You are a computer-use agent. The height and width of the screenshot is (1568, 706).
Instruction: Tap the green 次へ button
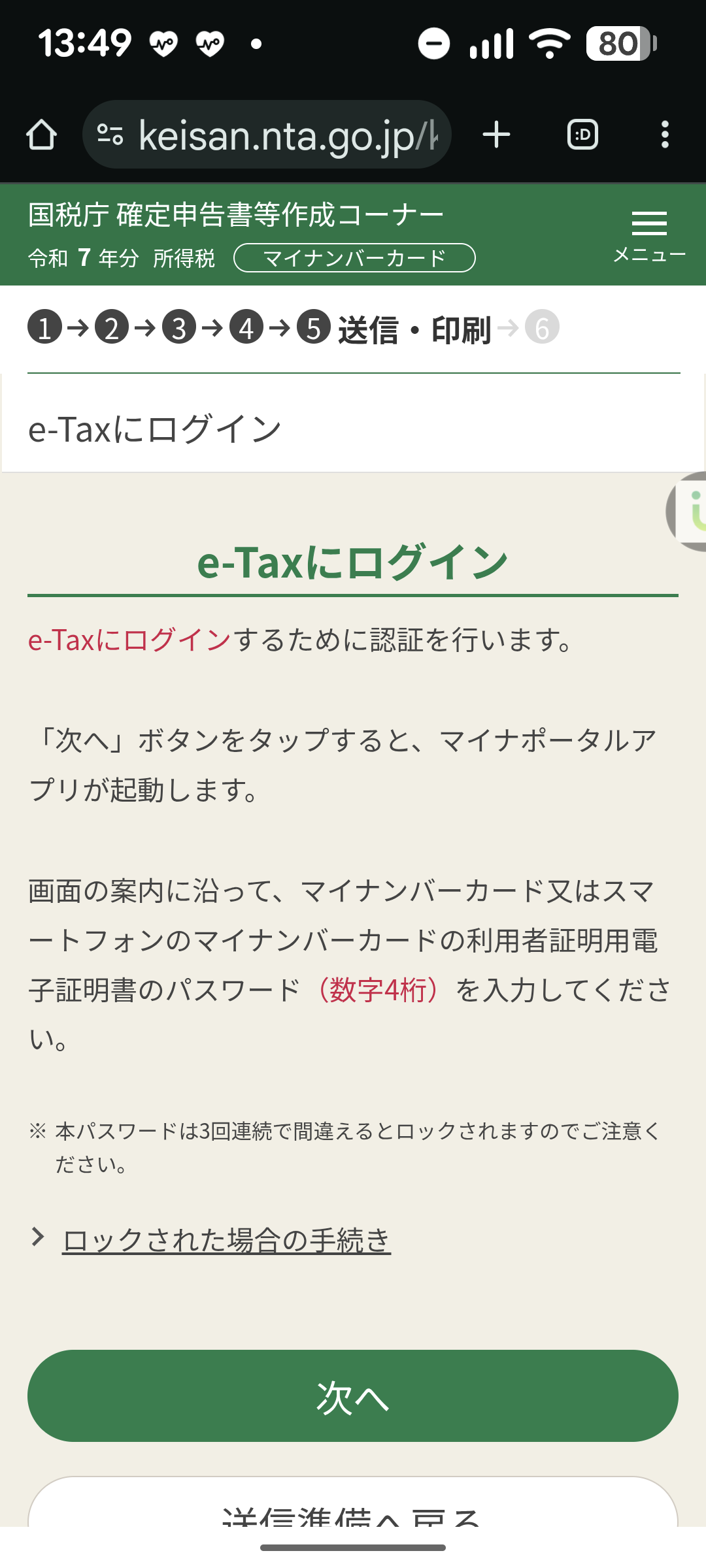[353, 1396]
